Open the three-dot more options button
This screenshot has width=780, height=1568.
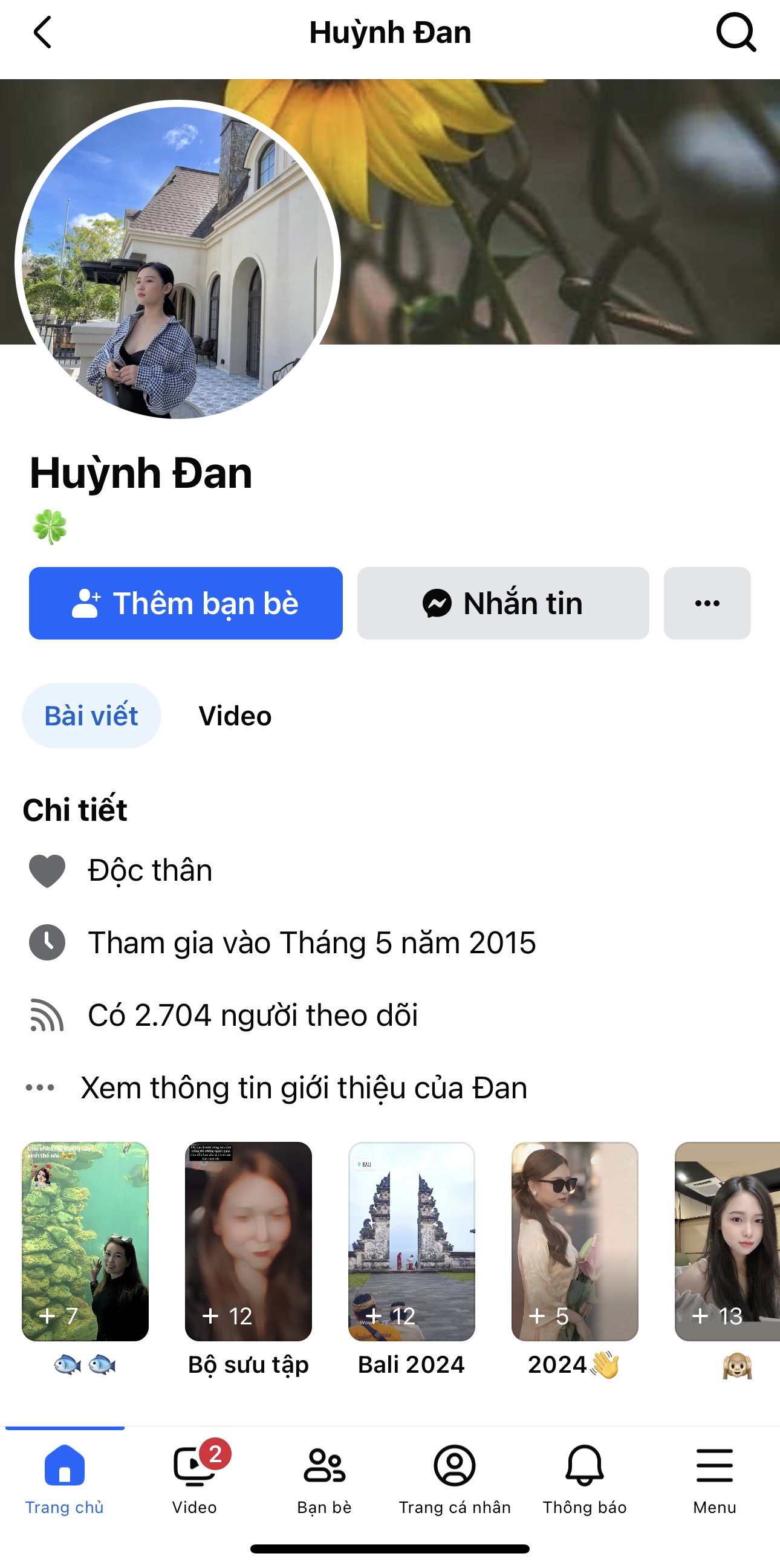(707, 603)
